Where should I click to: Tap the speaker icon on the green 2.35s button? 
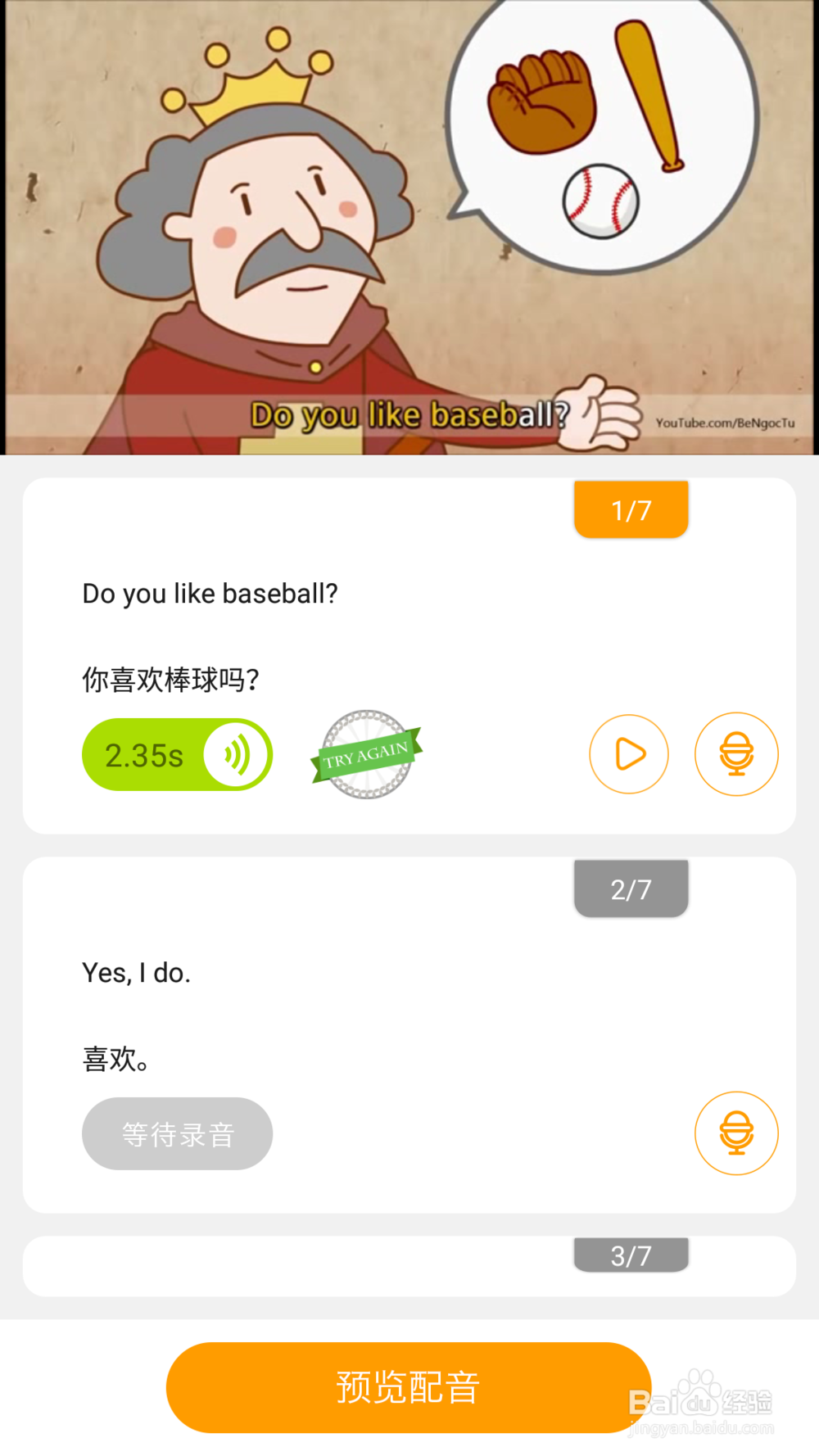coord(233,754)
